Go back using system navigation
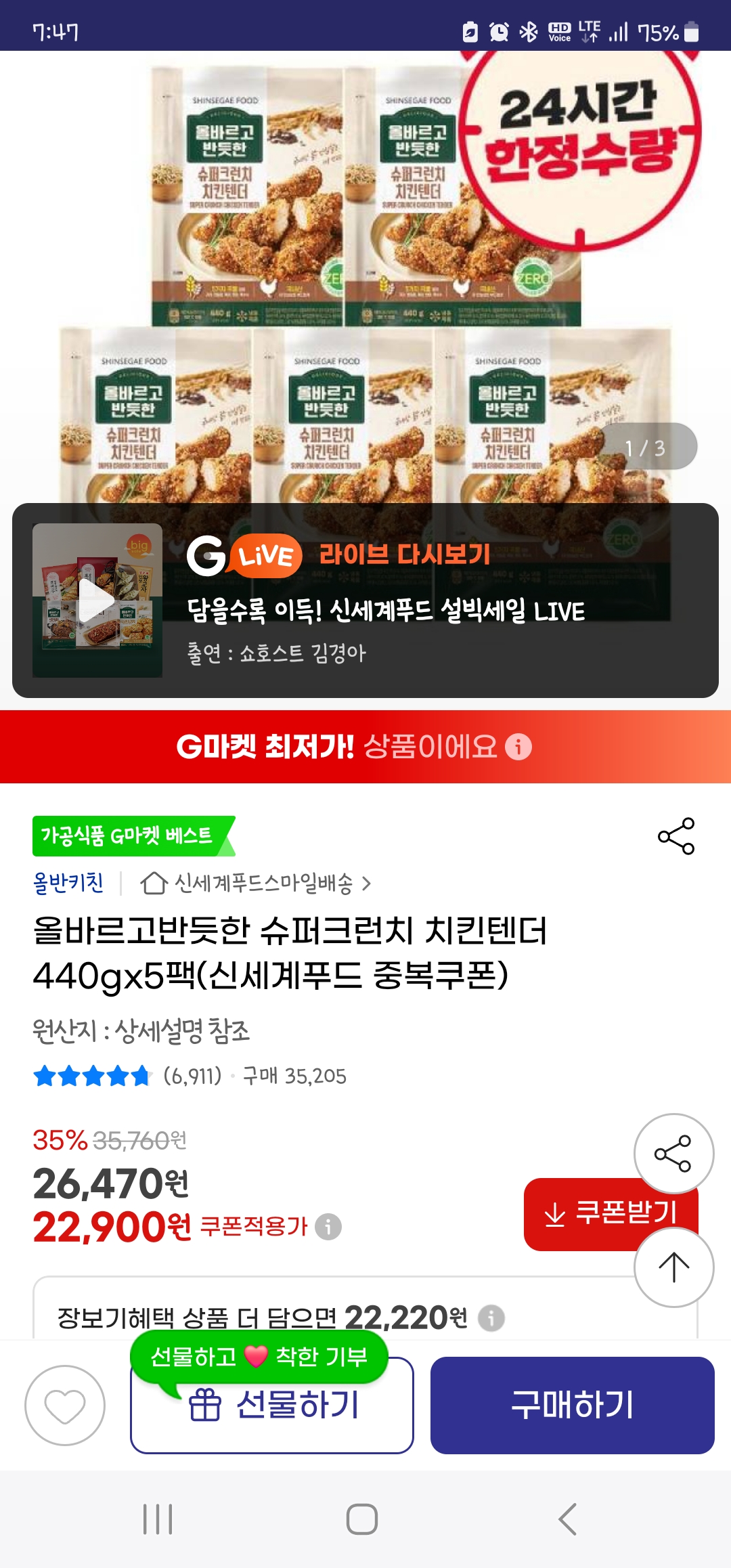The height and width of the screenshot is (1568, 731). pos(567,1519)
